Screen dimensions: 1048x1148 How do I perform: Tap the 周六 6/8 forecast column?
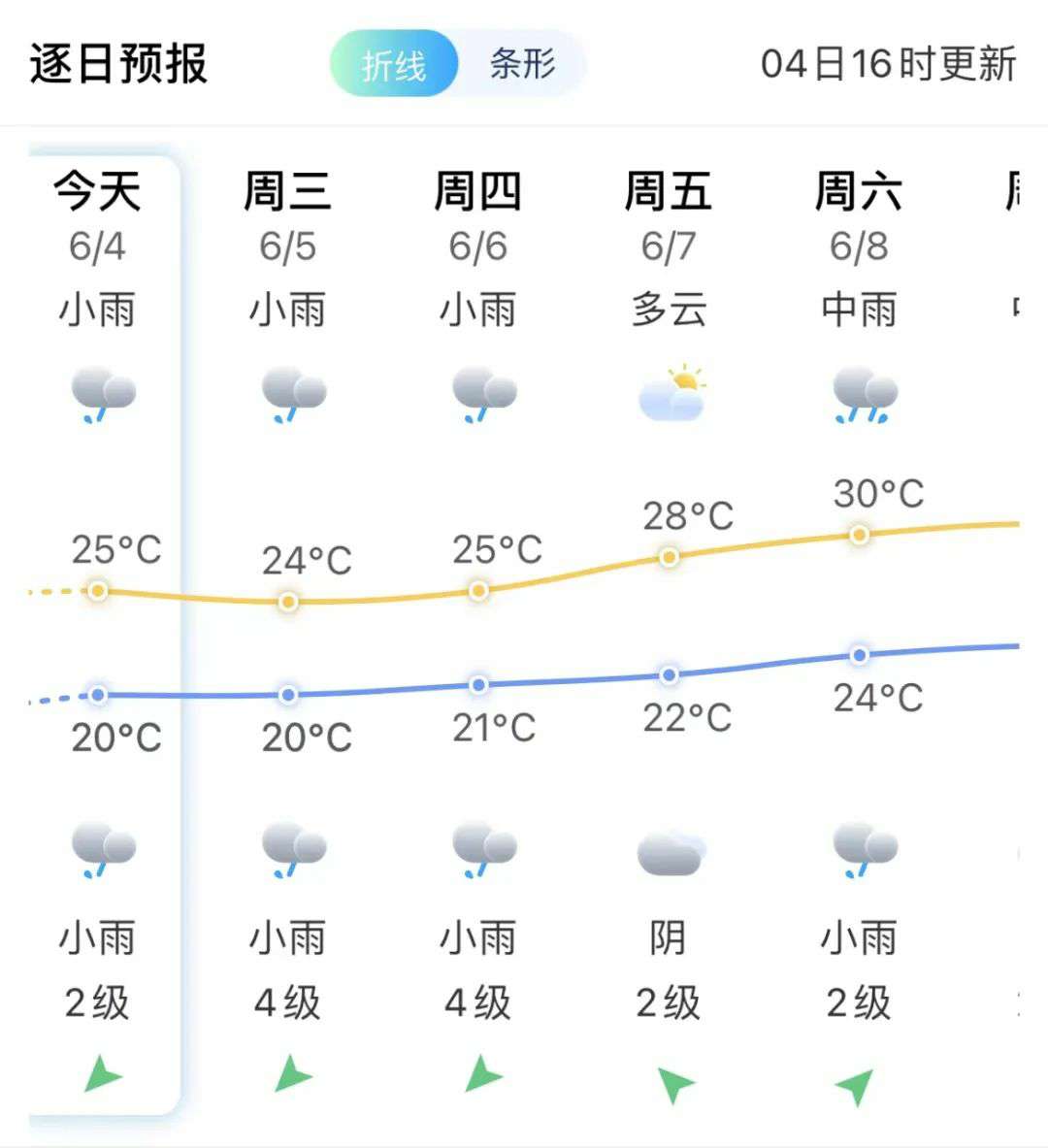(859, 247)
